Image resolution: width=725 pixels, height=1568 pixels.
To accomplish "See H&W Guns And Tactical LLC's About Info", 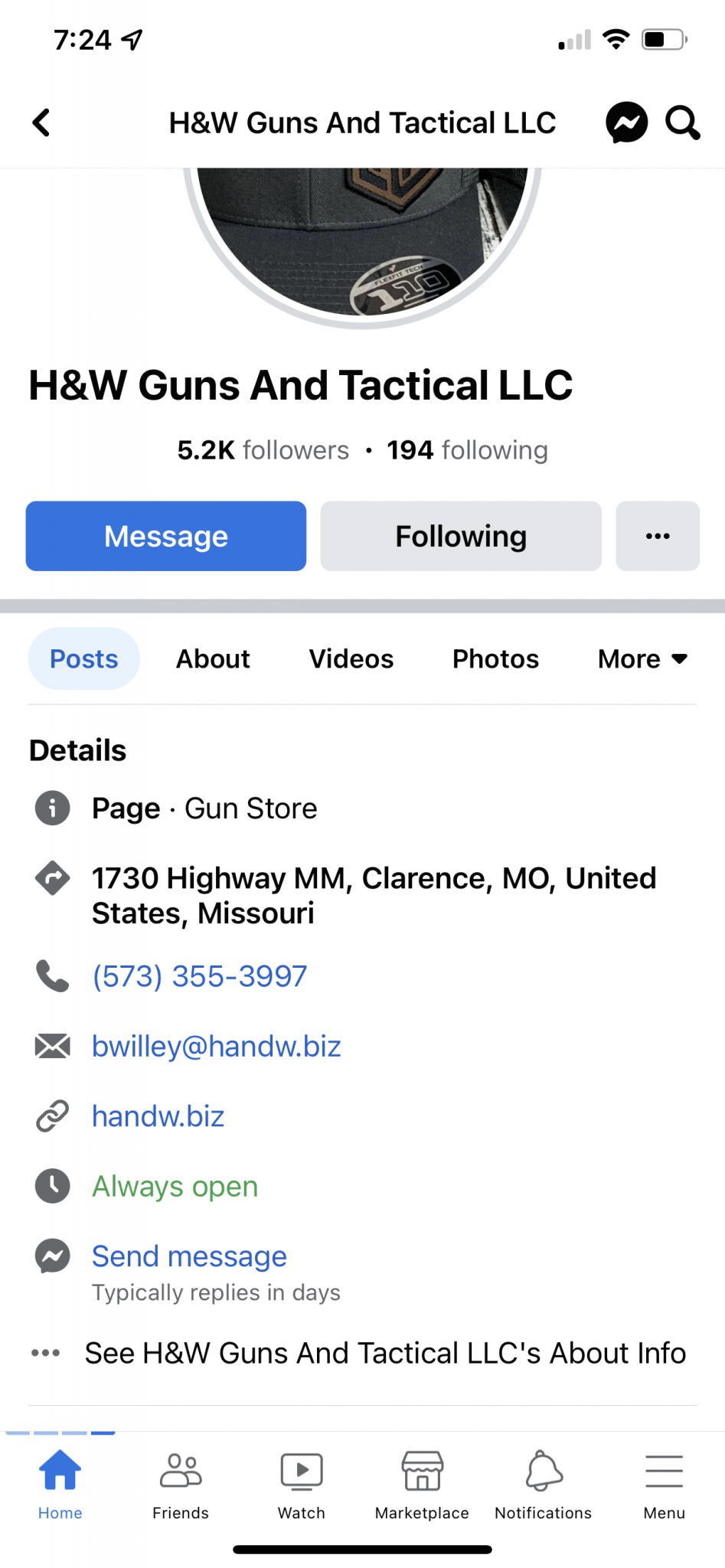I will click(384, 1353).
